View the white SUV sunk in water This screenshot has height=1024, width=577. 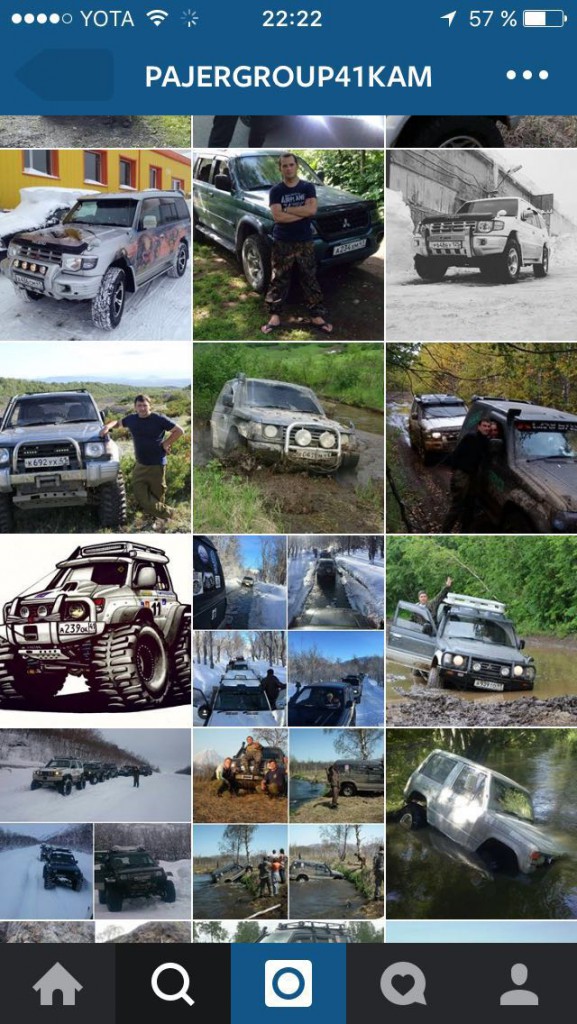click(x=482, y=824)
